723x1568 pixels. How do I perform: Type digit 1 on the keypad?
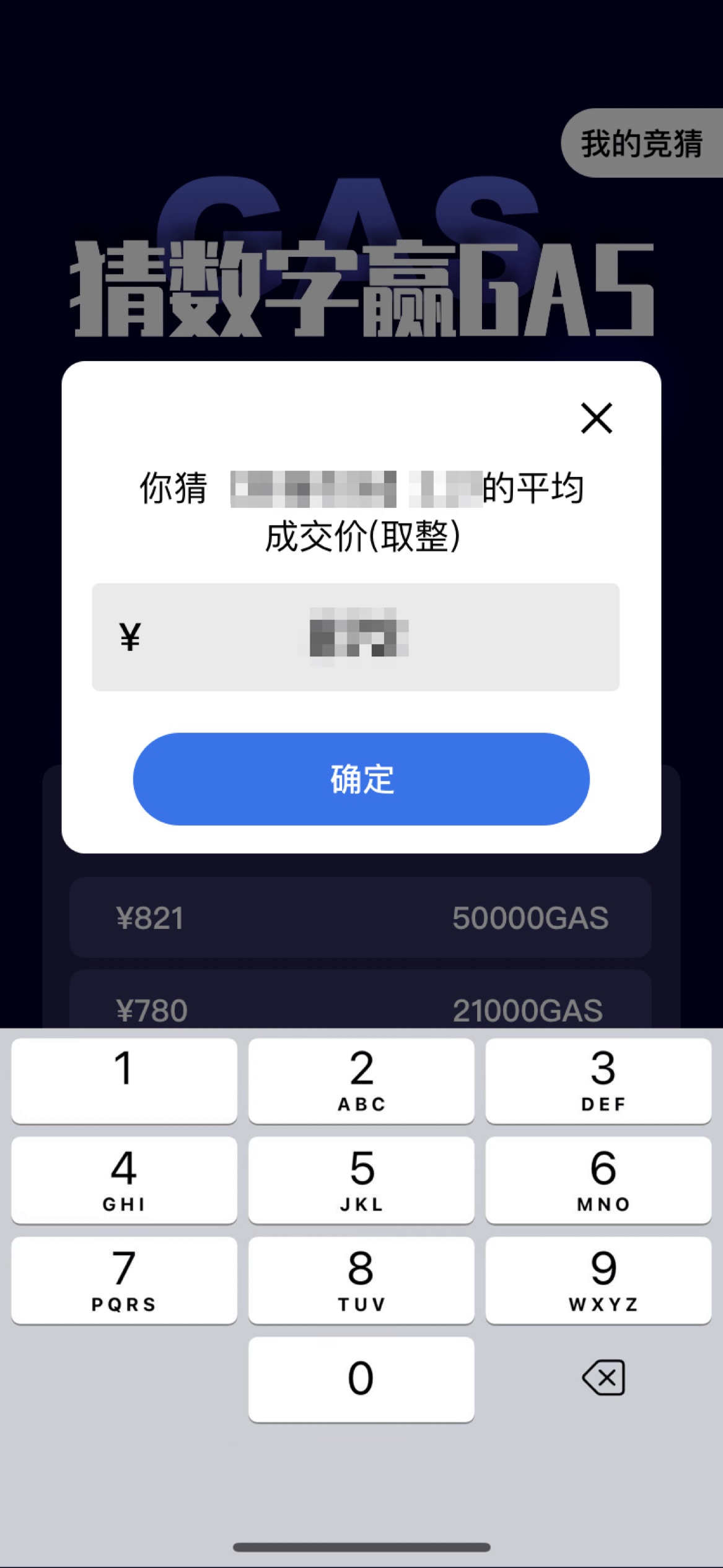coord(124,1080)
